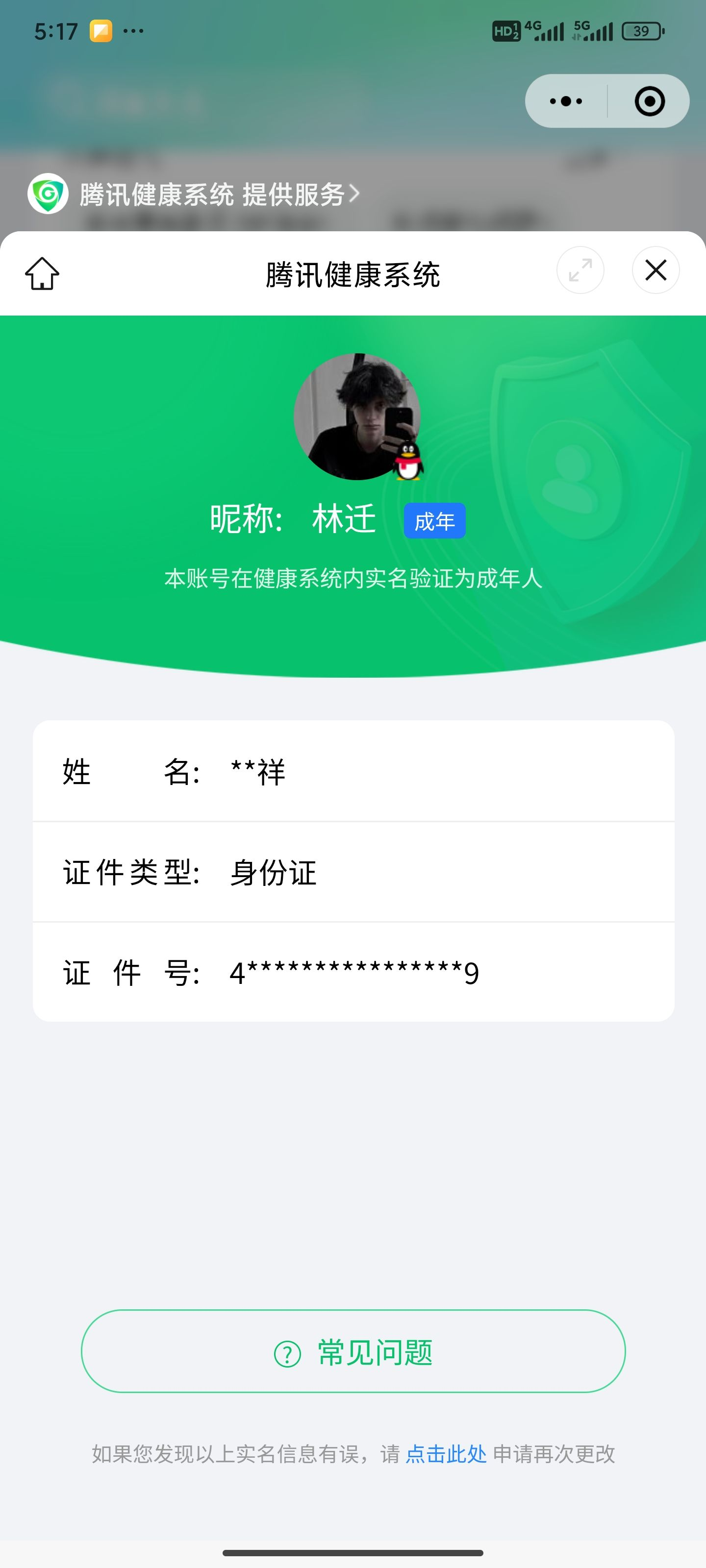Open the mini program three-dots menu

pos(566,101)
